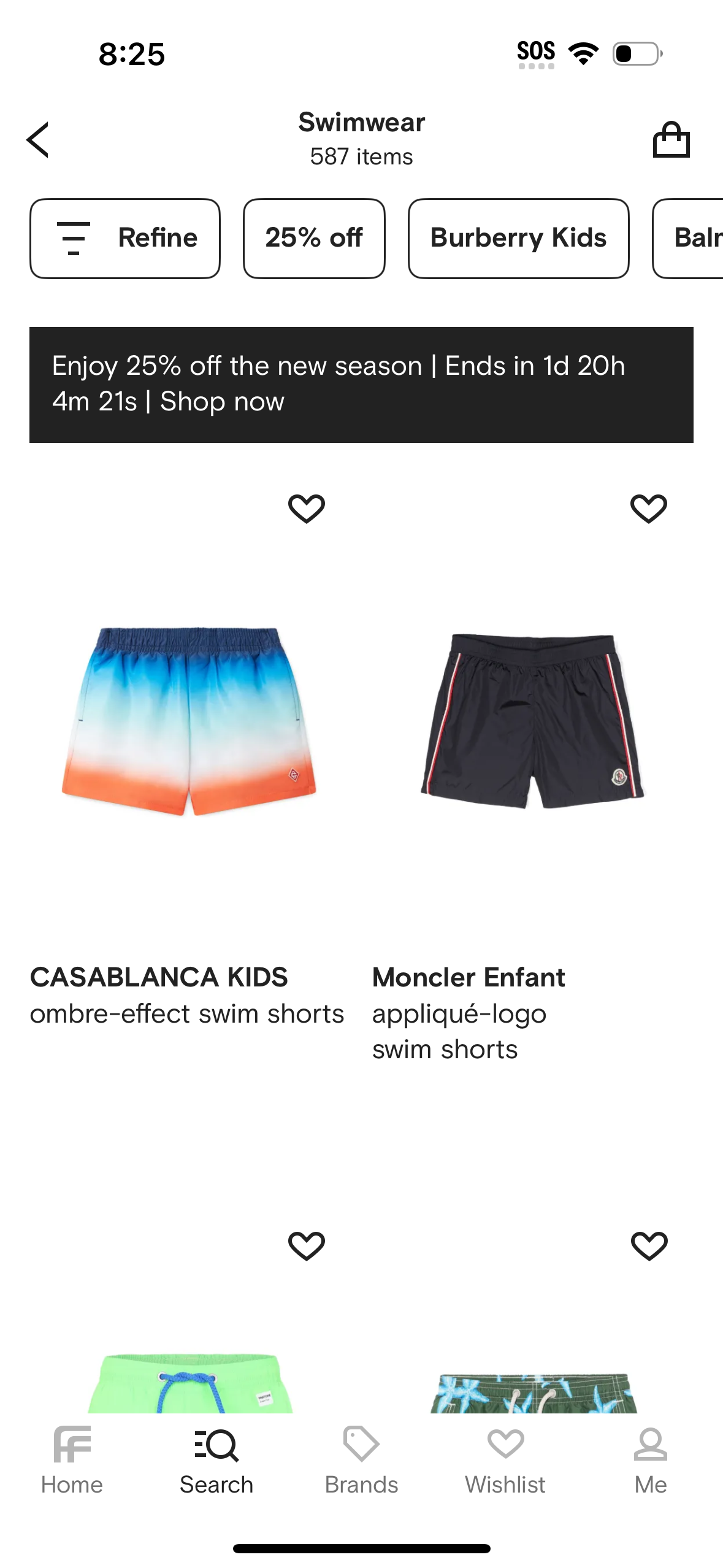This screenshot has width=723, height=1568.
Task: Tap the back arrow icon
Action: click(x=39, y=139)
